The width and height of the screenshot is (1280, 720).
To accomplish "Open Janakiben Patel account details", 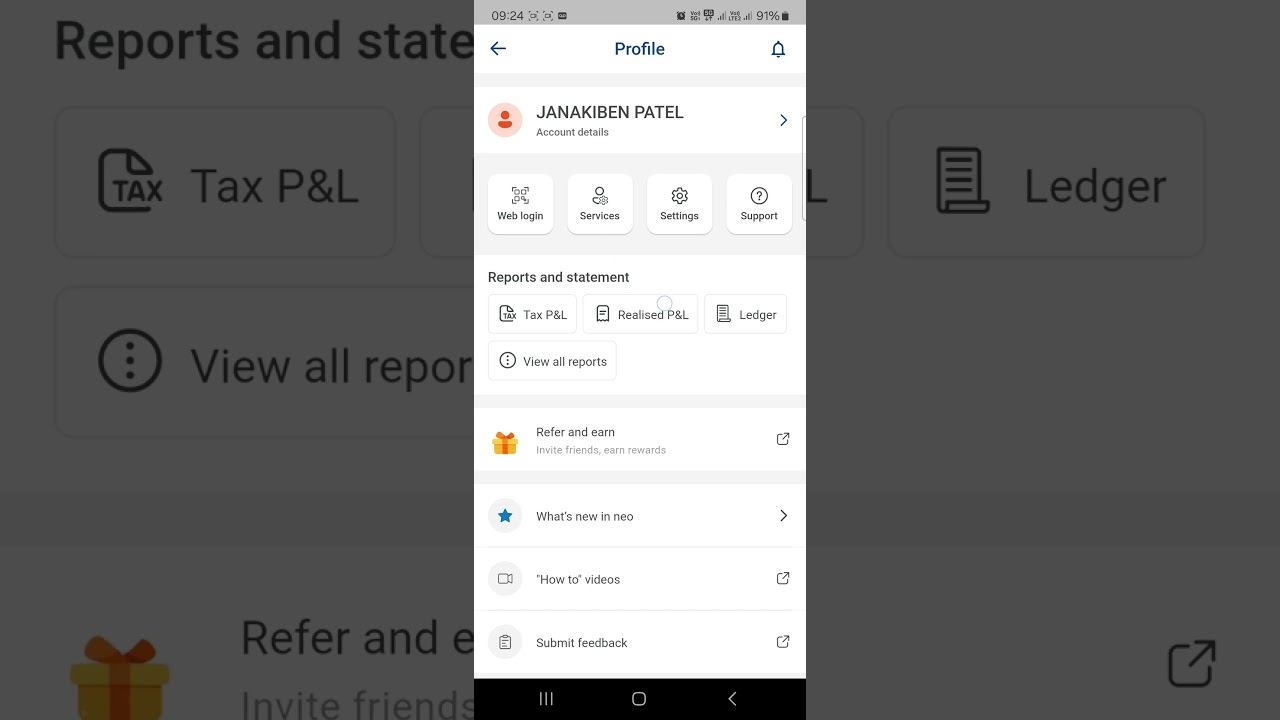I will (640, 120).
